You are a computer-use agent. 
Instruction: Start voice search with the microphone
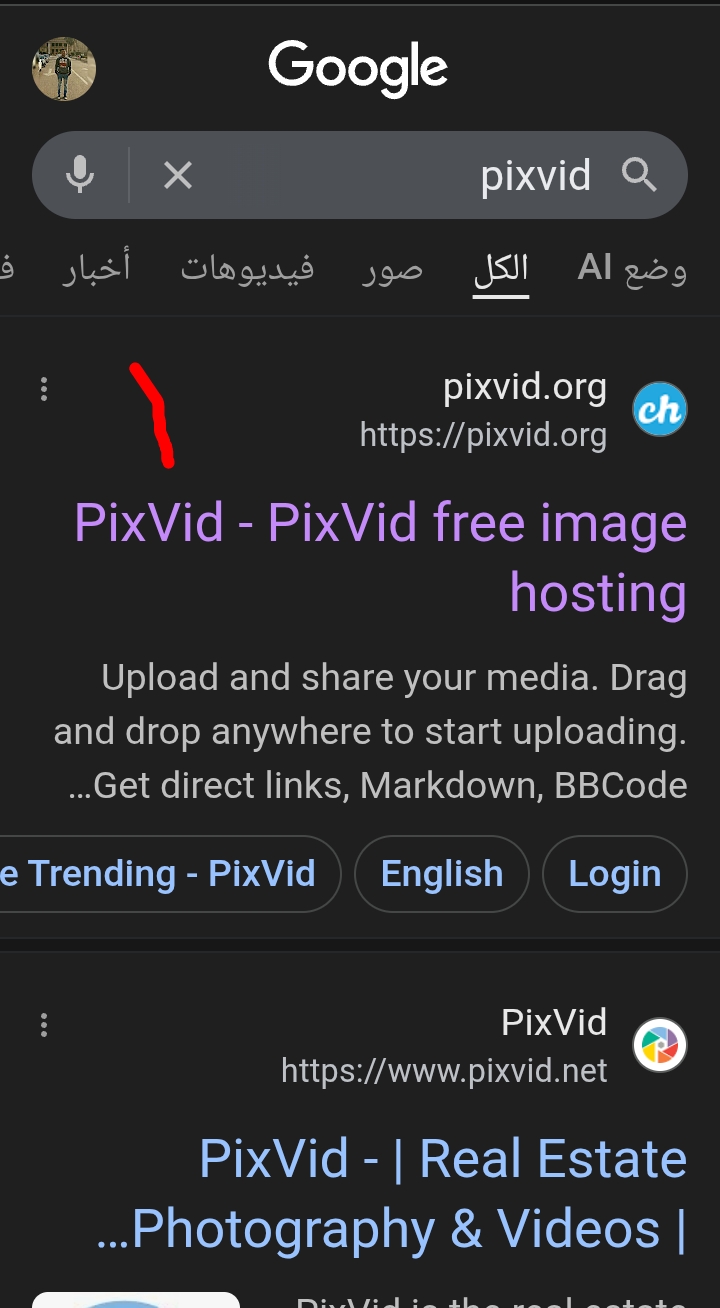point(80,175)
